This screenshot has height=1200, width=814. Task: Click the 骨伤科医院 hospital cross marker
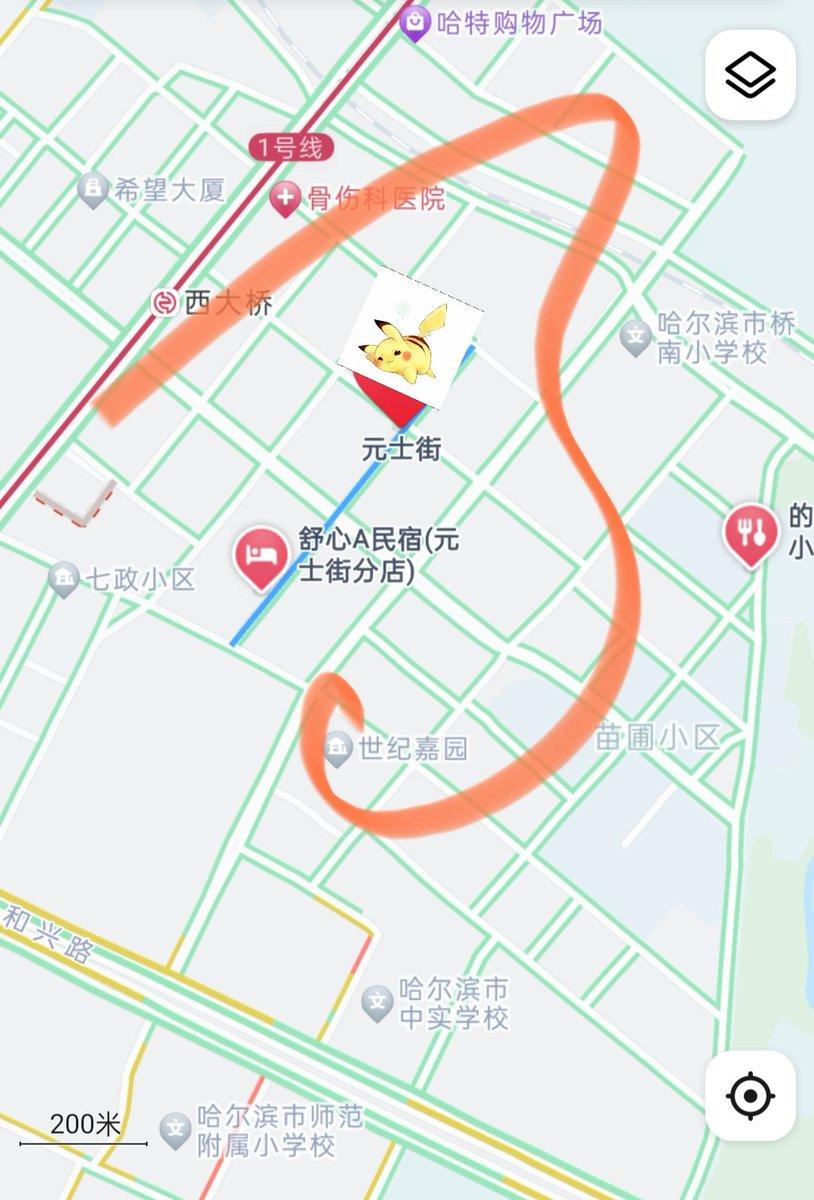pyautogui.click(x=286, y=198)
